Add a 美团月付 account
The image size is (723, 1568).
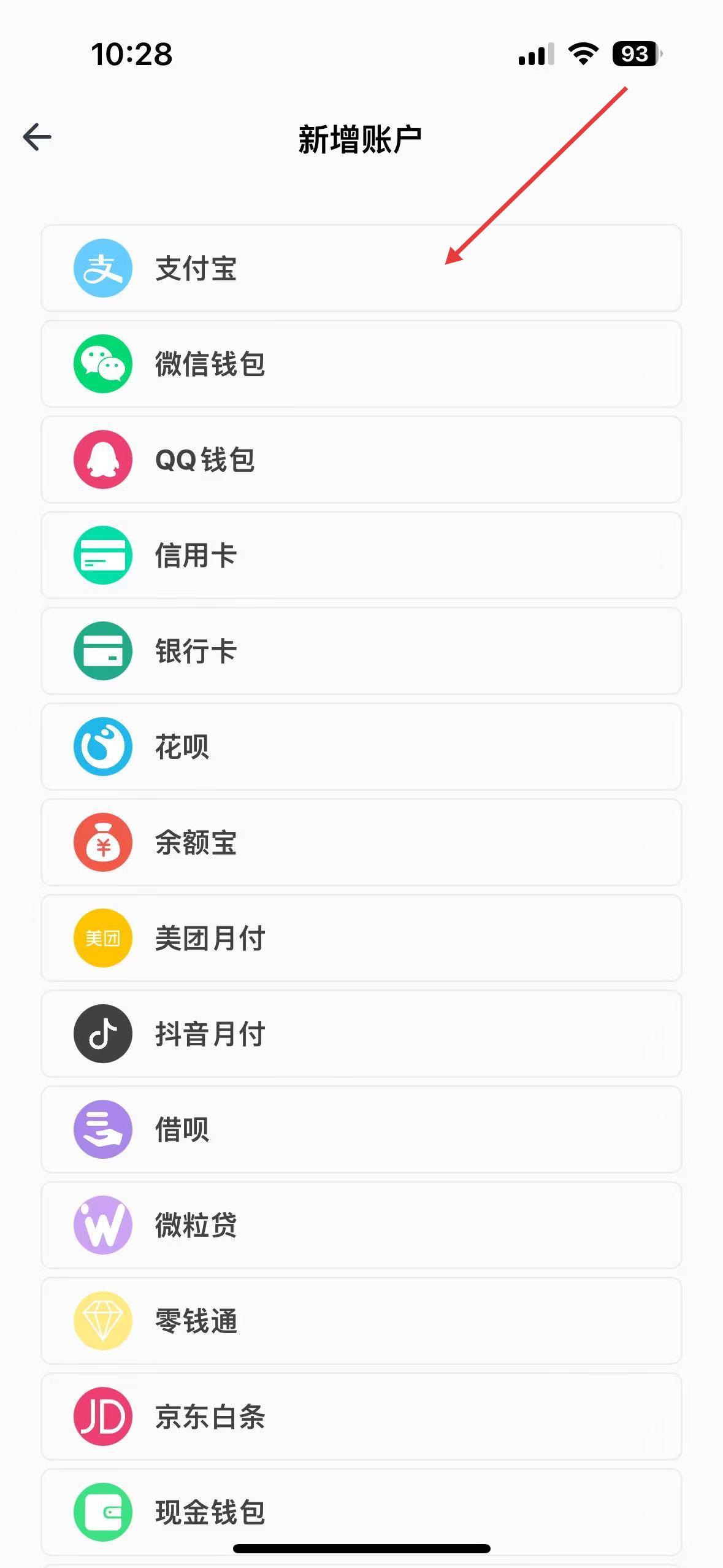361,938
